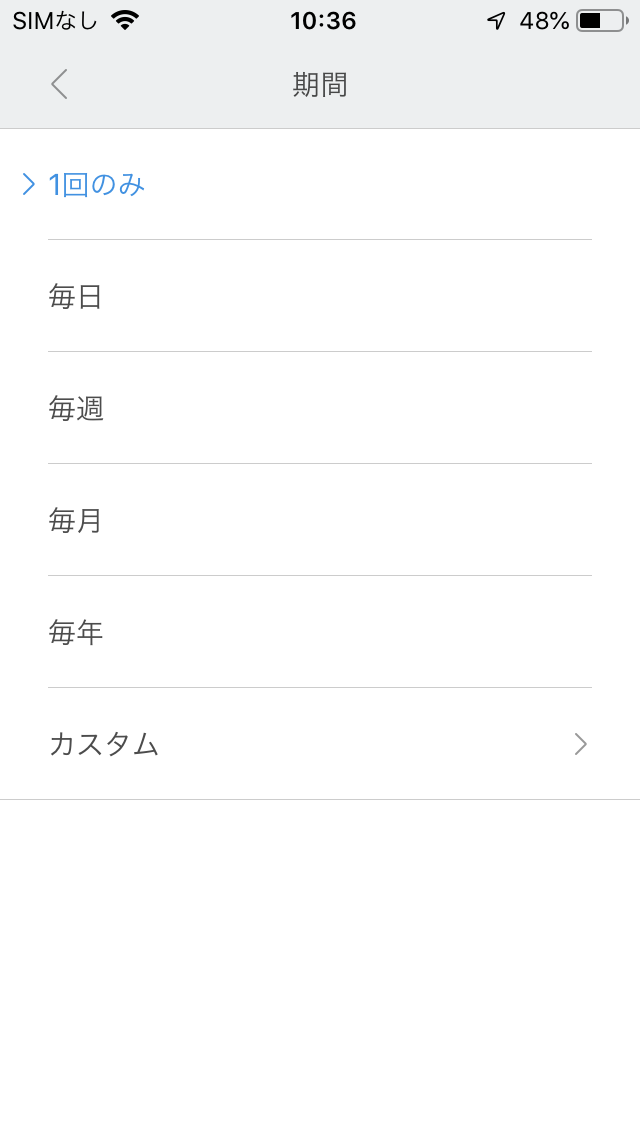This screenshot has width=640, height=1136.
Task: Set repeat to 毎週
Action: [320, 408]
